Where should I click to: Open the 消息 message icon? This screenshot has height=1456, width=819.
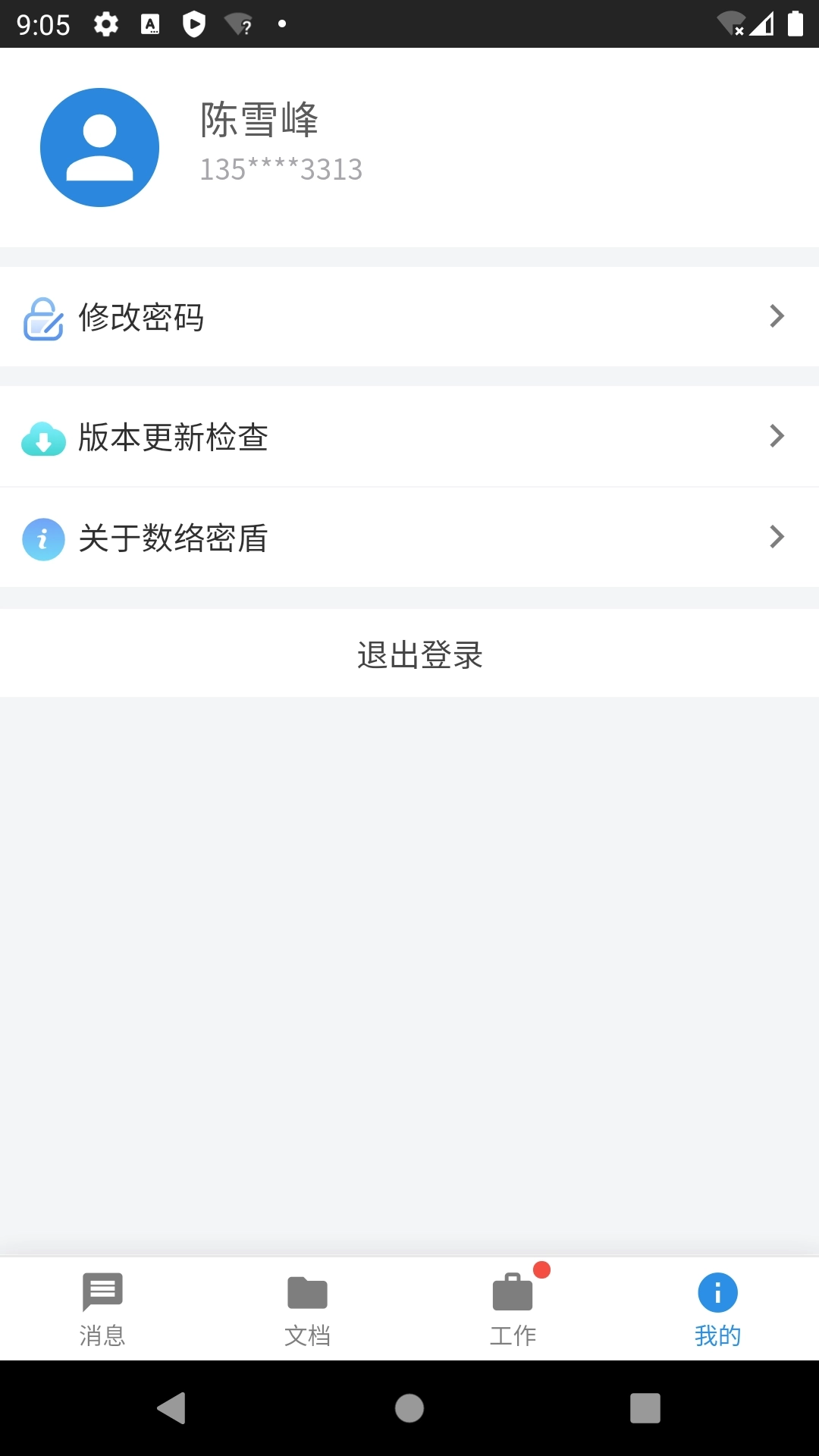103,1291
